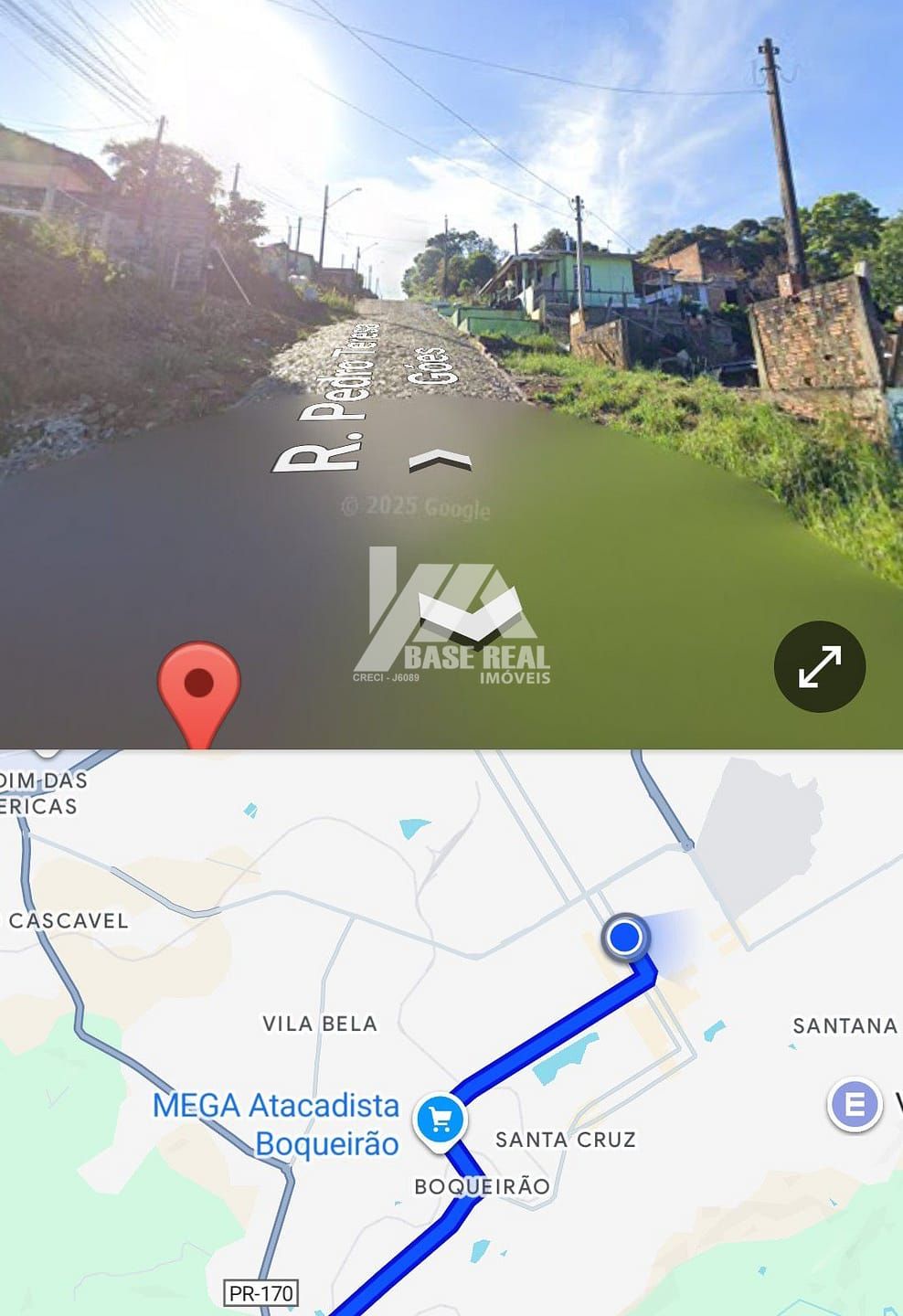Expand Street View to full screen
Screen dimensions: 903x1316
[819, 666]
